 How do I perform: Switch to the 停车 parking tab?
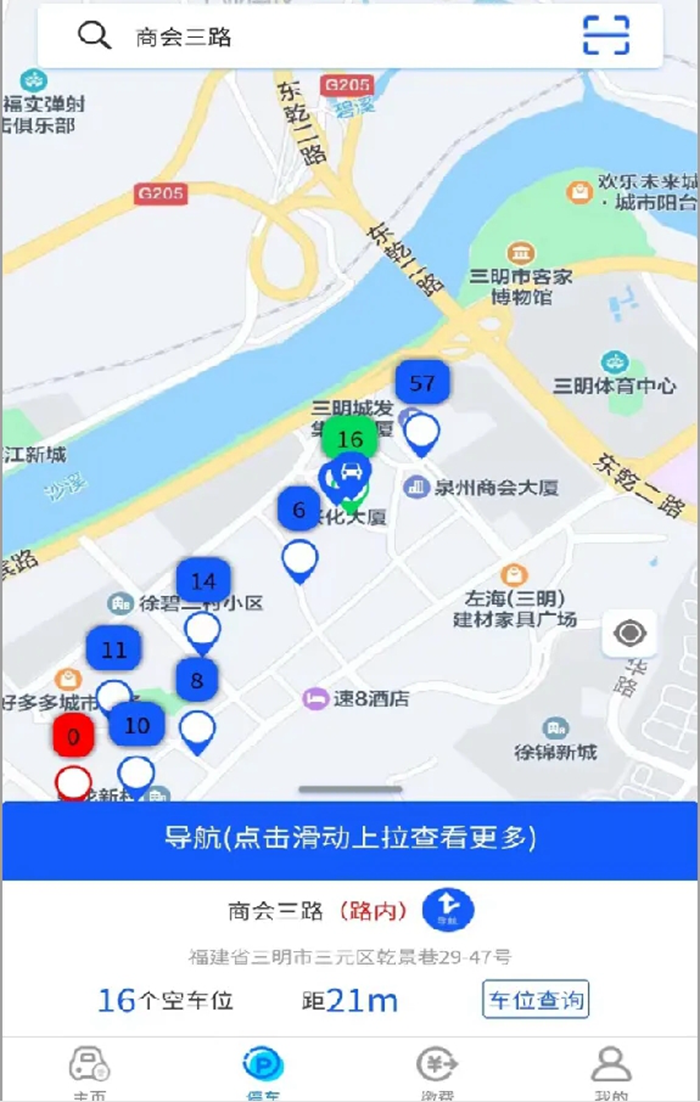(x=263, y=1071)
